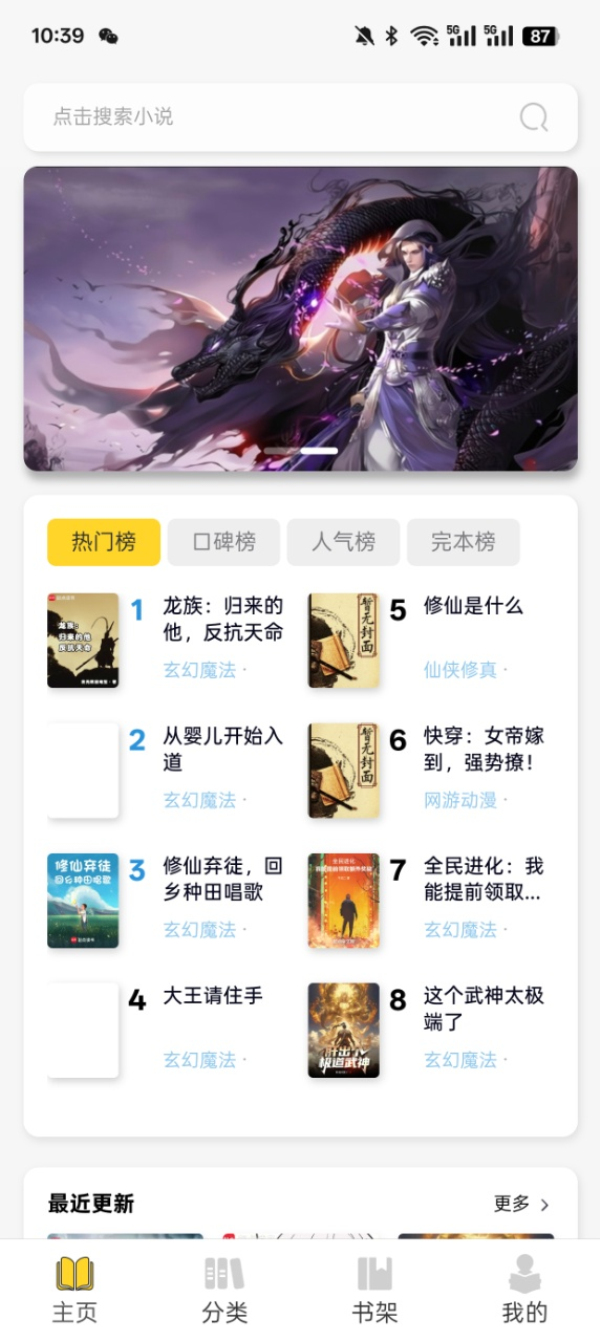This screenshot has height=1341, width=600.
Task: Switch to the 完本榜 tab
Action: tap(463, 542)
